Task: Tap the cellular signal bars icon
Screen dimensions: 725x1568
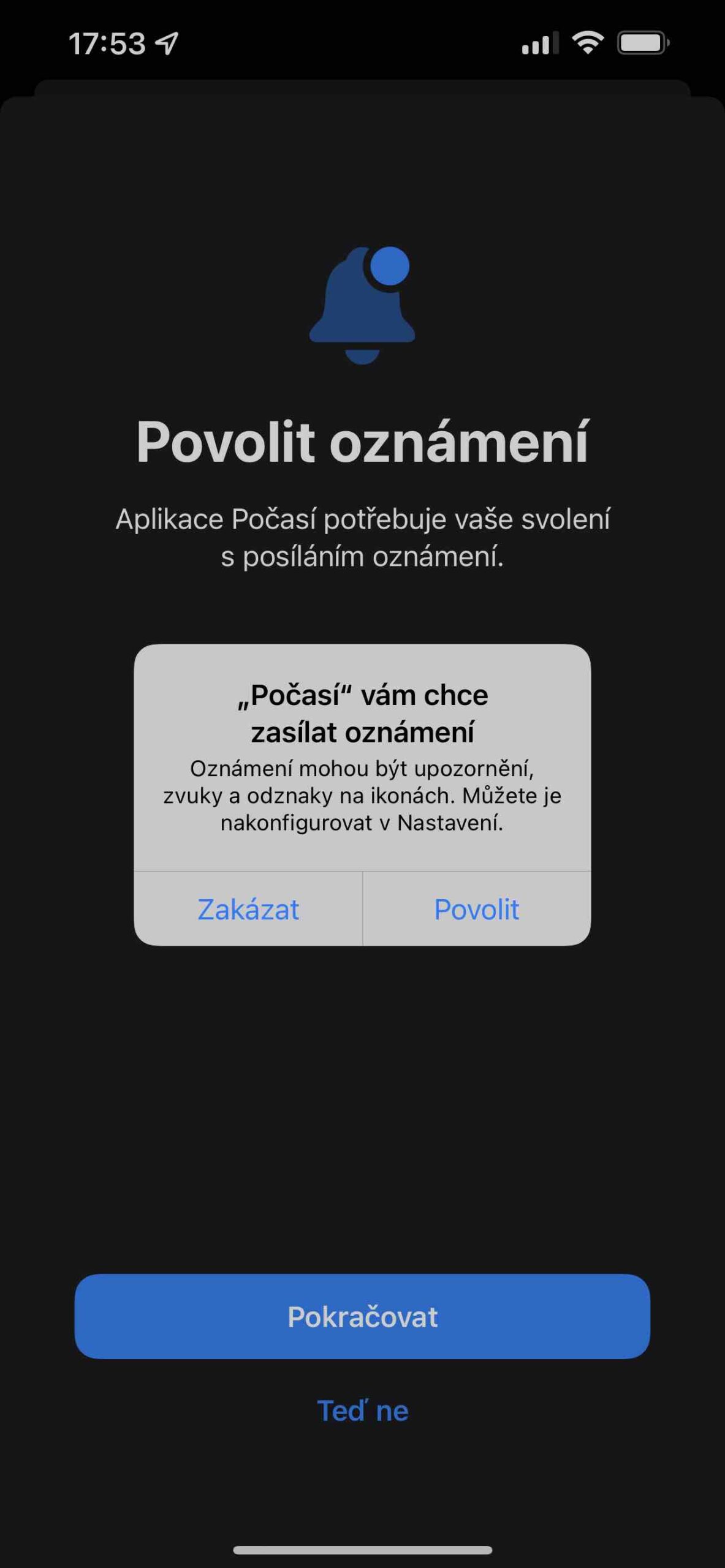Action: pyautogui.click(x=541, y=42)
